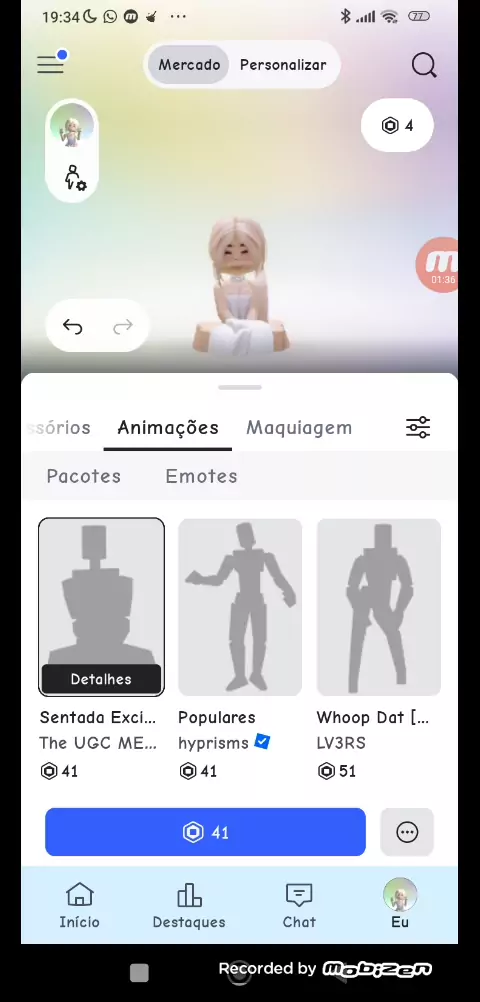Open the filter sliders icon
This screenshot has height=1002, width=480.
pos(419,428)
